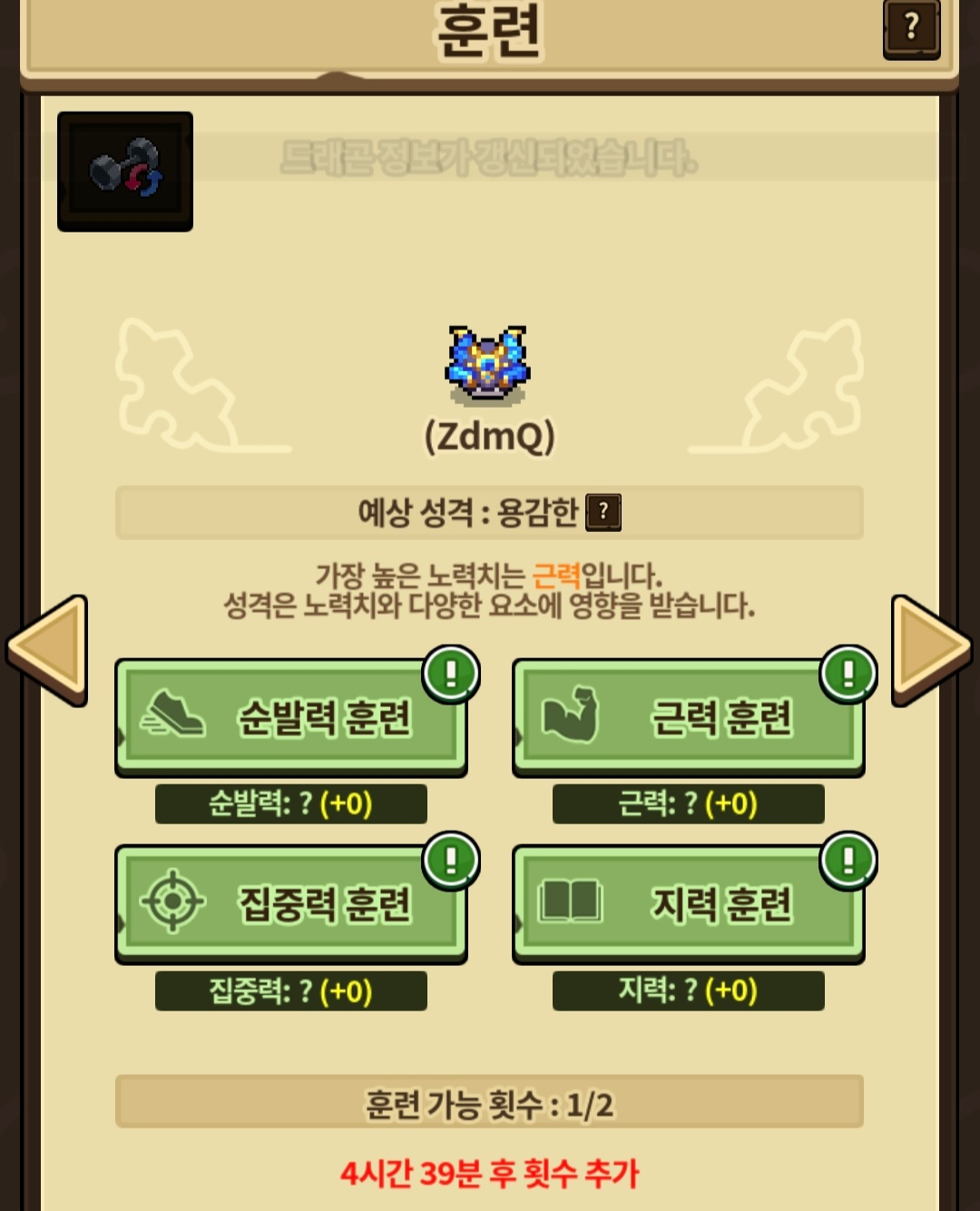Image resolution: width=980 pixels, height=1211 pixels.
Task: Open the help question mark beside 훈련
Action: [911, 28]
